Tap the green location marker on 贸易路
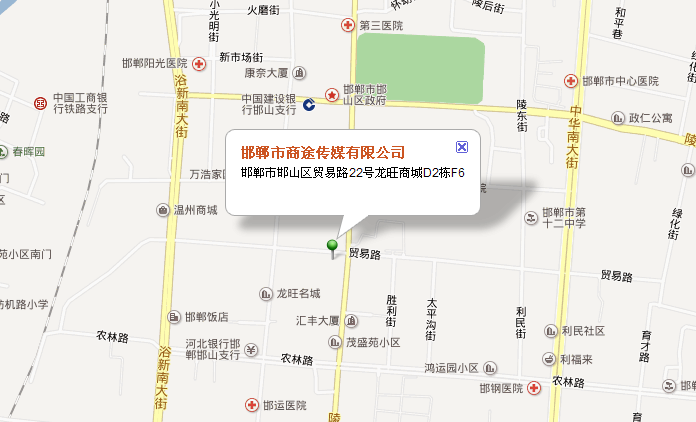This screenshot has height=422, width=696. pos(333,245)
